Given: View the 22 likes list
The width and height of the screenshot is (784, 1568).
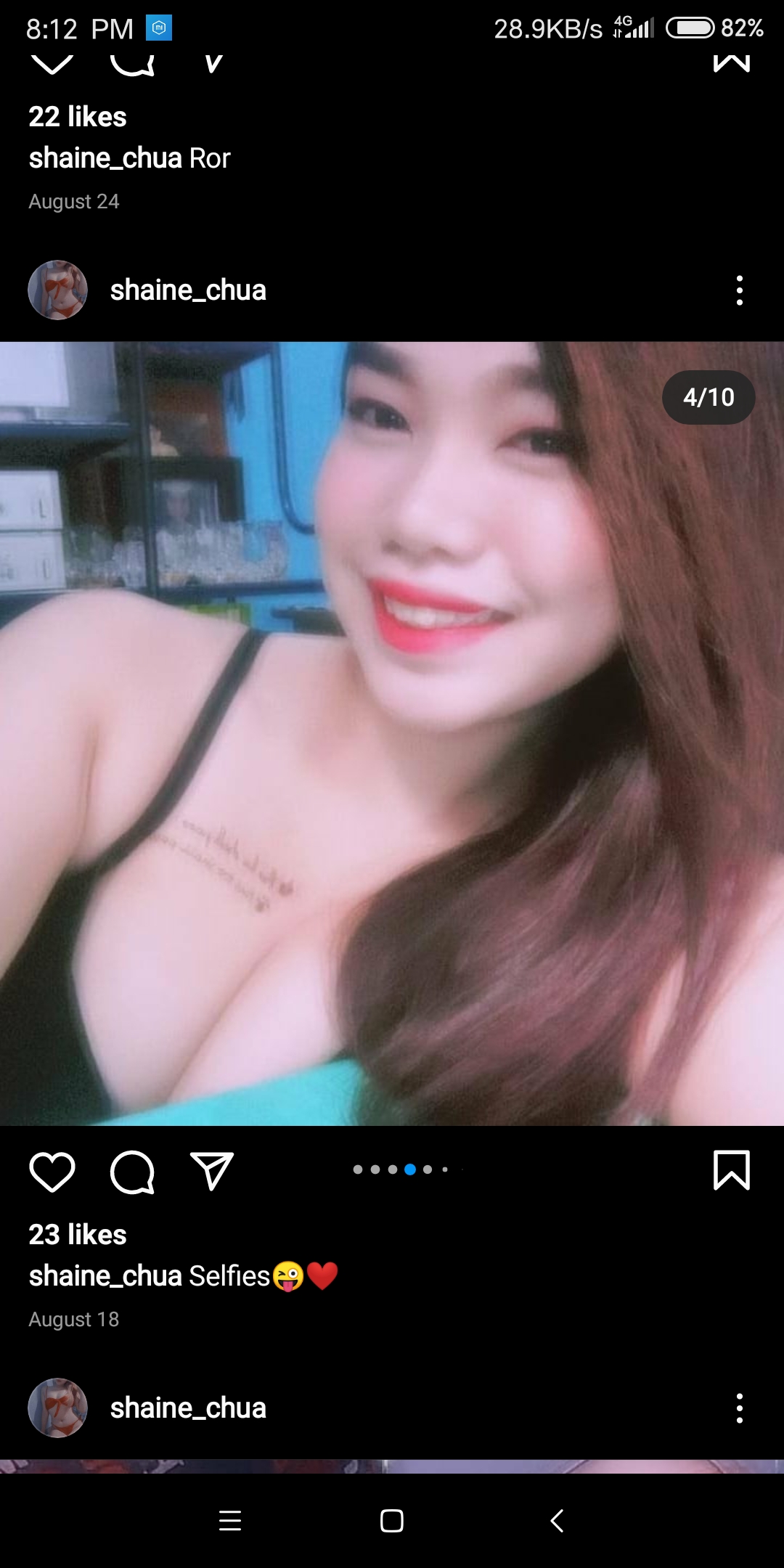Looking at the screenshot, I should coord(78,116).
